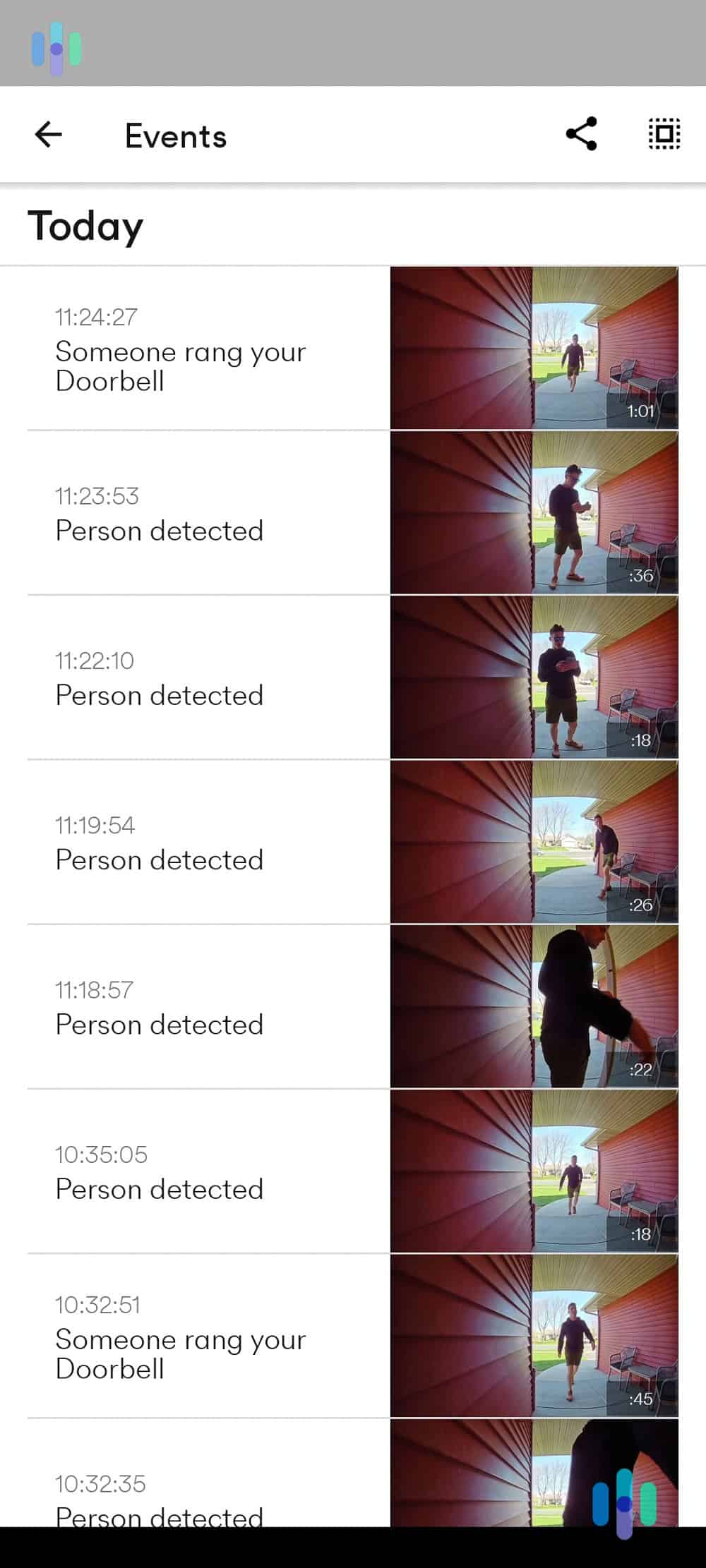The image size is (706, 1568).
Task: Select the Events title in the header
Action: (x=174, y=135)
